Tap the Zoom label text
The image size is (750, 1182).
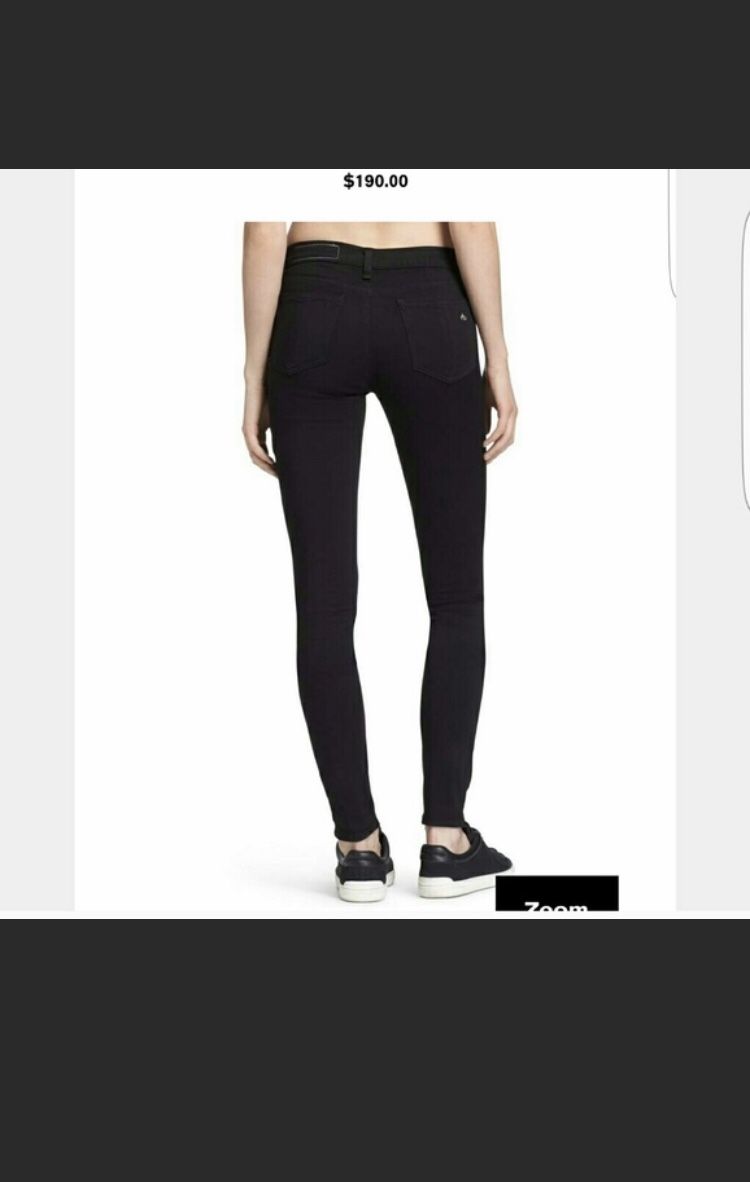556,908
